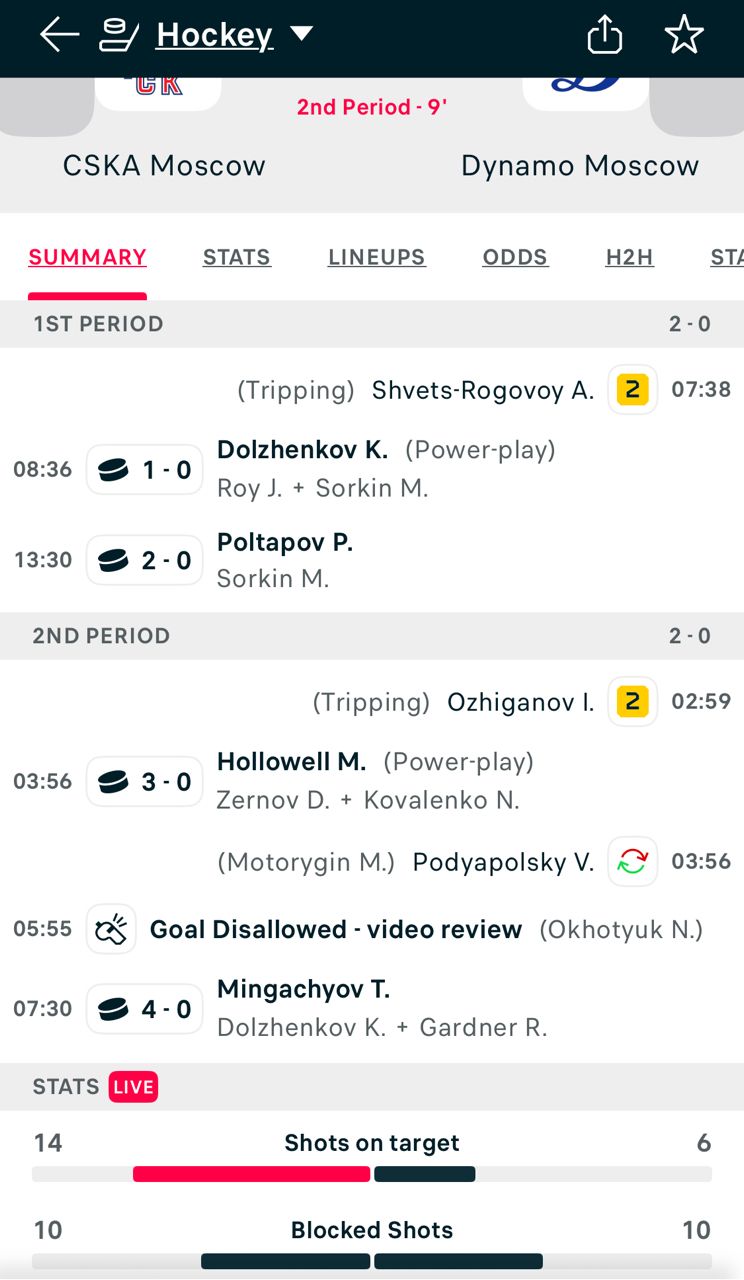Share this match
The image size is (744, 1280).
tap(604, 36)
